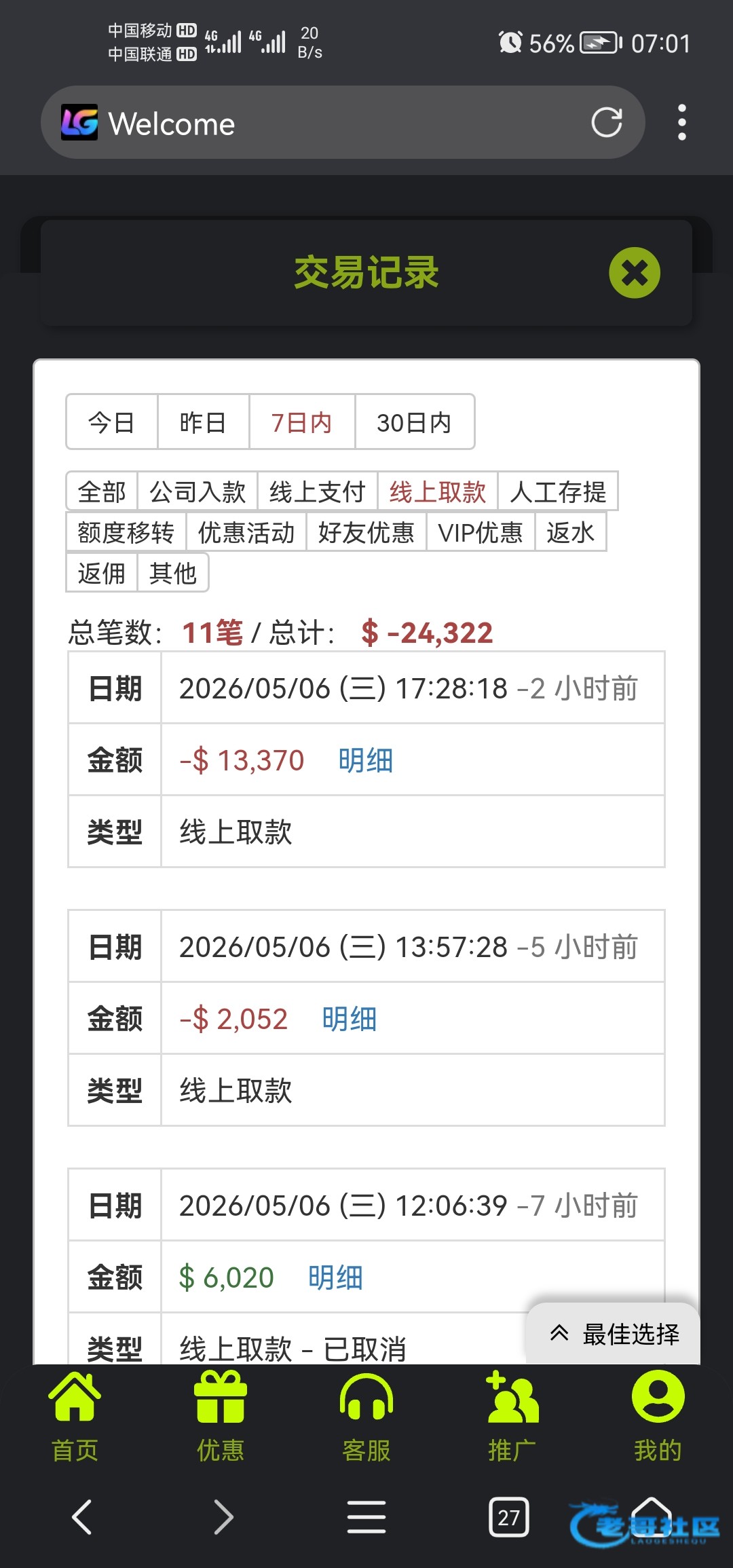The image size is (733, 1568).
Task: Open the browser overflow menu
Action: point(682,123)
